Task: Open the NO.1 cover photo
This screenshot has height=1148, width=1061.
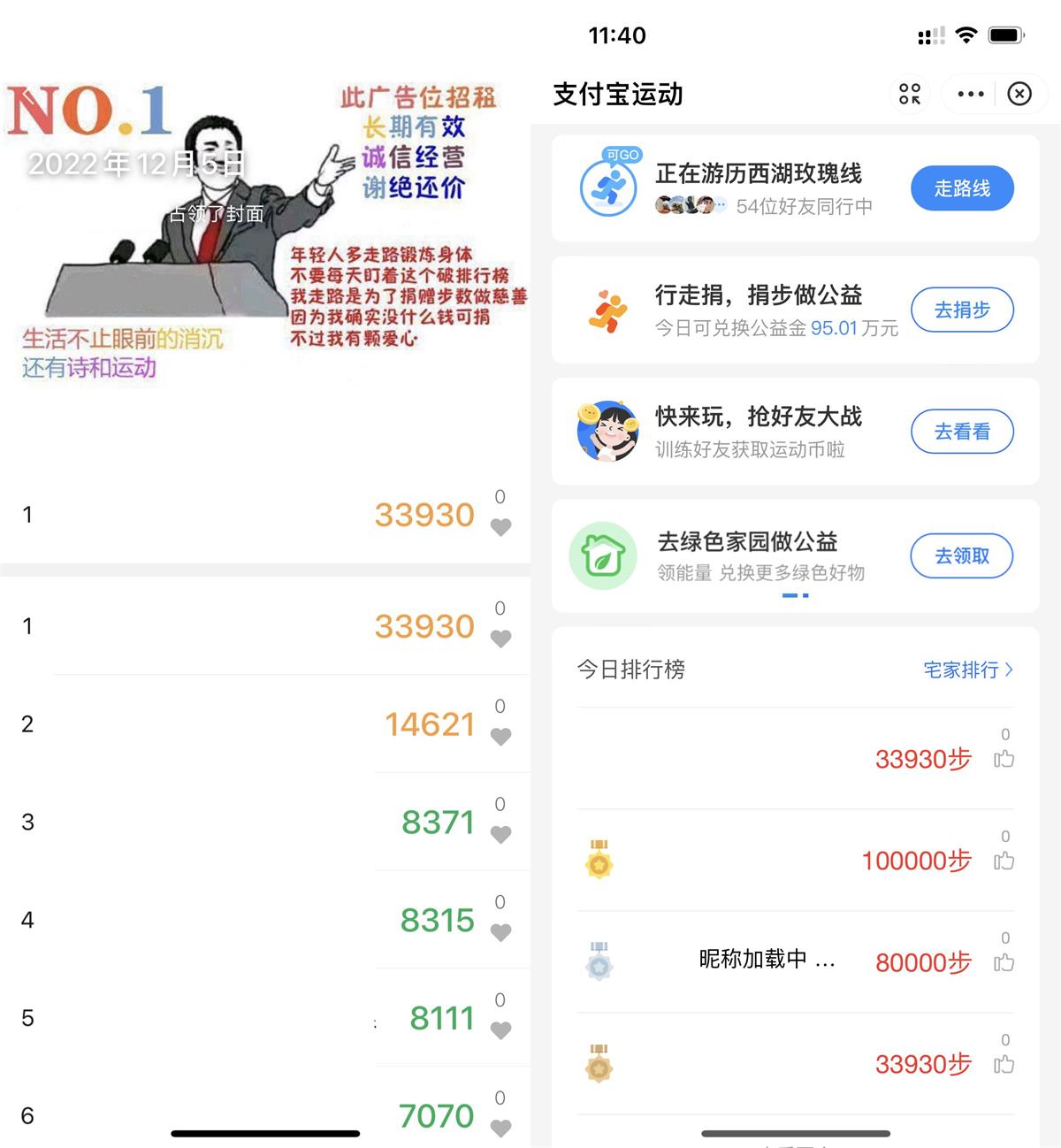Action: [265, 230]
